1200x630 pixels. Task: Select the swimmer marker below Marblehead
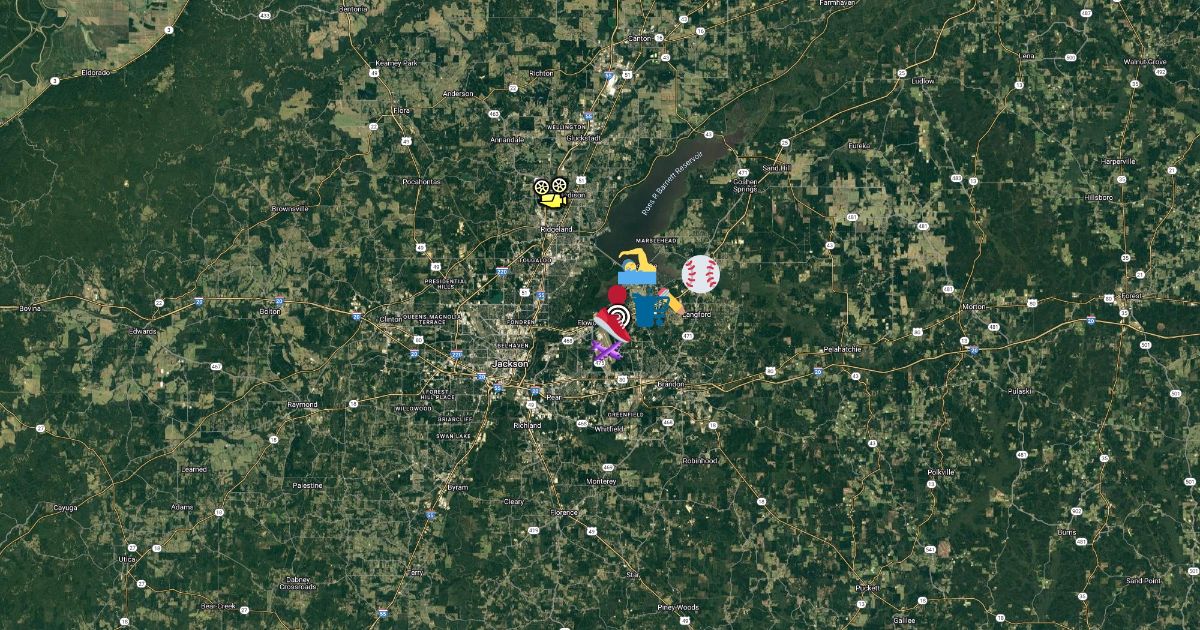(636, 268)
